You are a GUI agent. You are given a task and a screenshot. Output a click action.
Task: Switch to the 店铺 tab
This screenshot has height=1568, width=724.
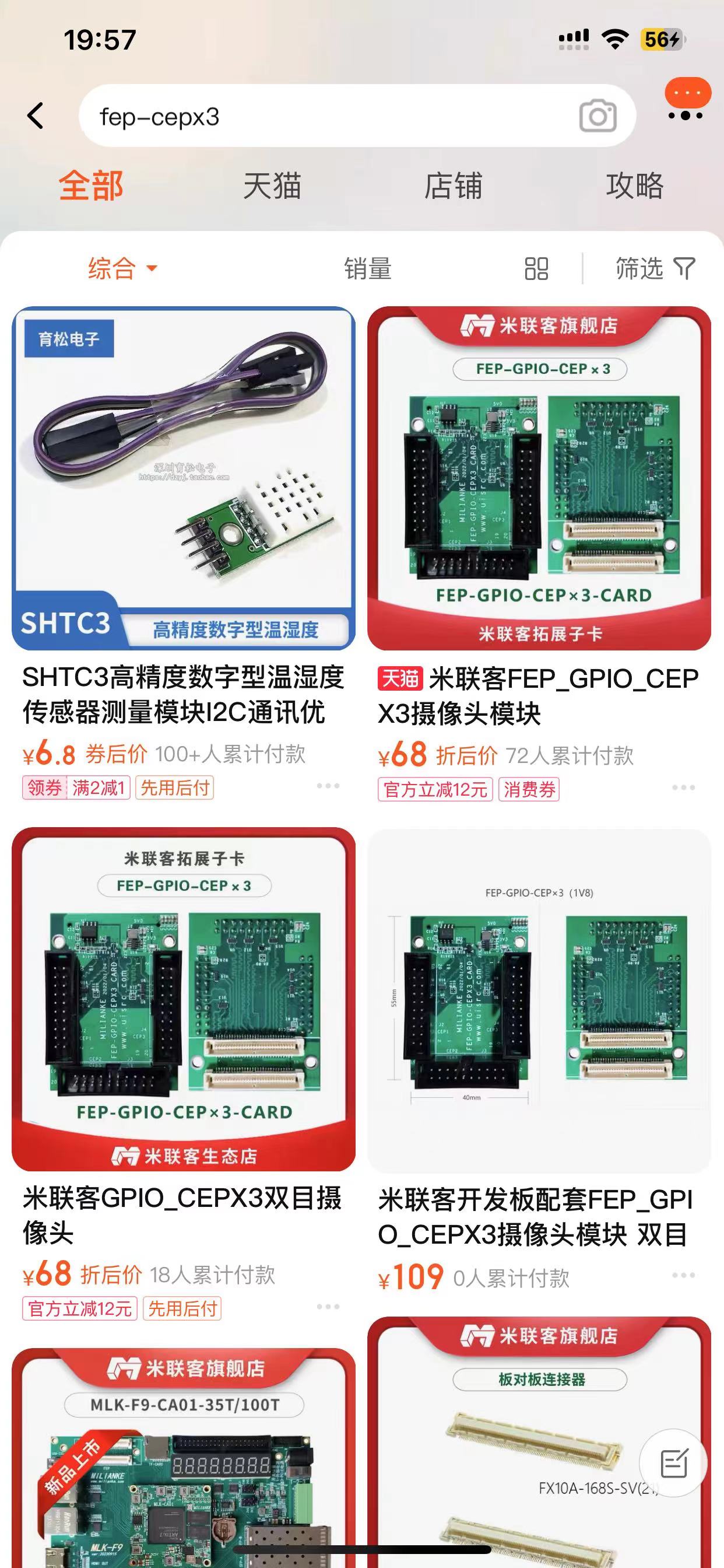tap(454, 185)
